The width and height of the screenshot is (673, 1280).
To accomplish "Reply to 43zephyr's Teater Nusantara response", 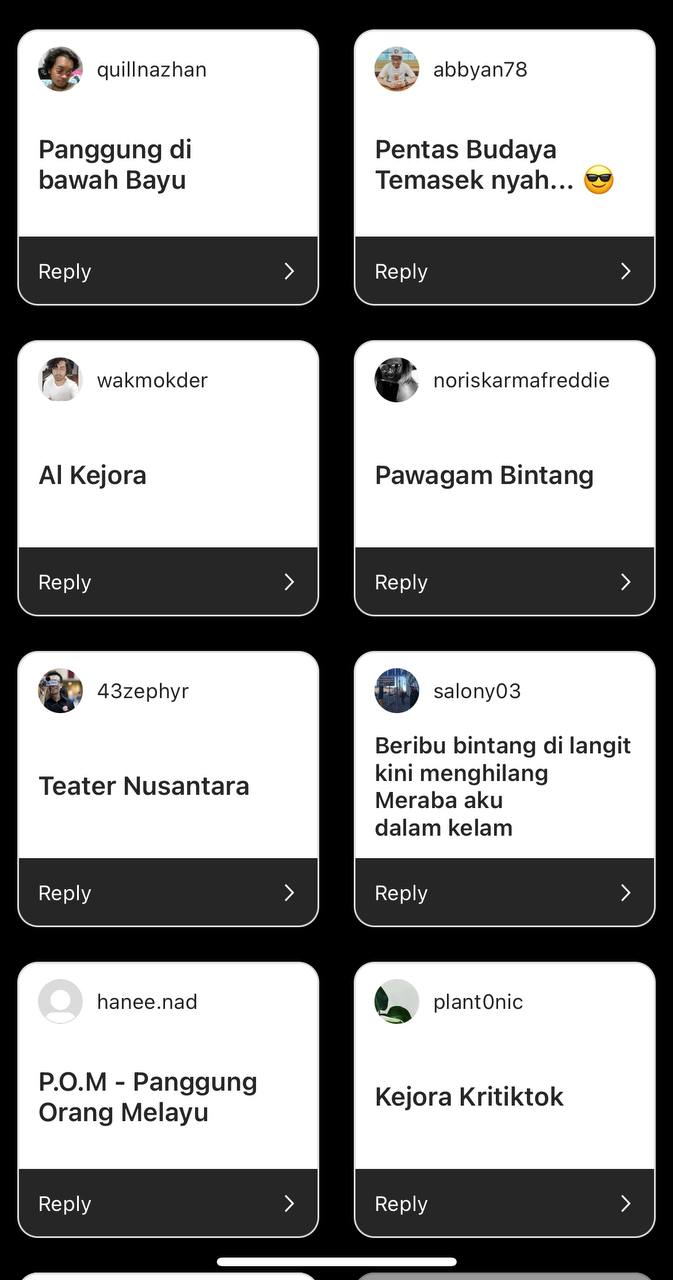I will [x=168, y=893].
